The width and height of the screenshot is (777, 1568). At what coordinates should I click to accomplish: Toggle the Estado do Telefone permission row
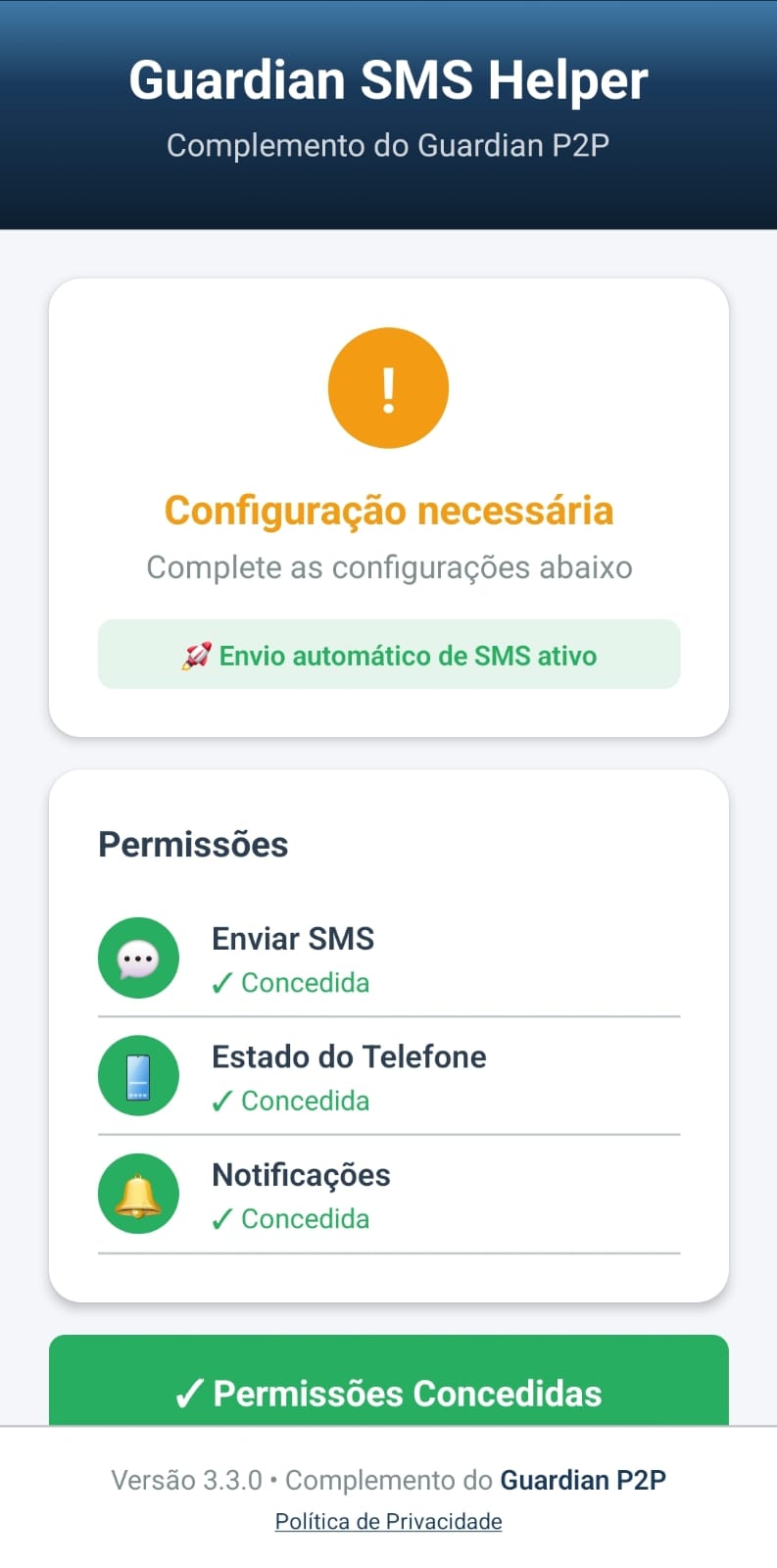pyautogui.click(x=388, y=1075)
